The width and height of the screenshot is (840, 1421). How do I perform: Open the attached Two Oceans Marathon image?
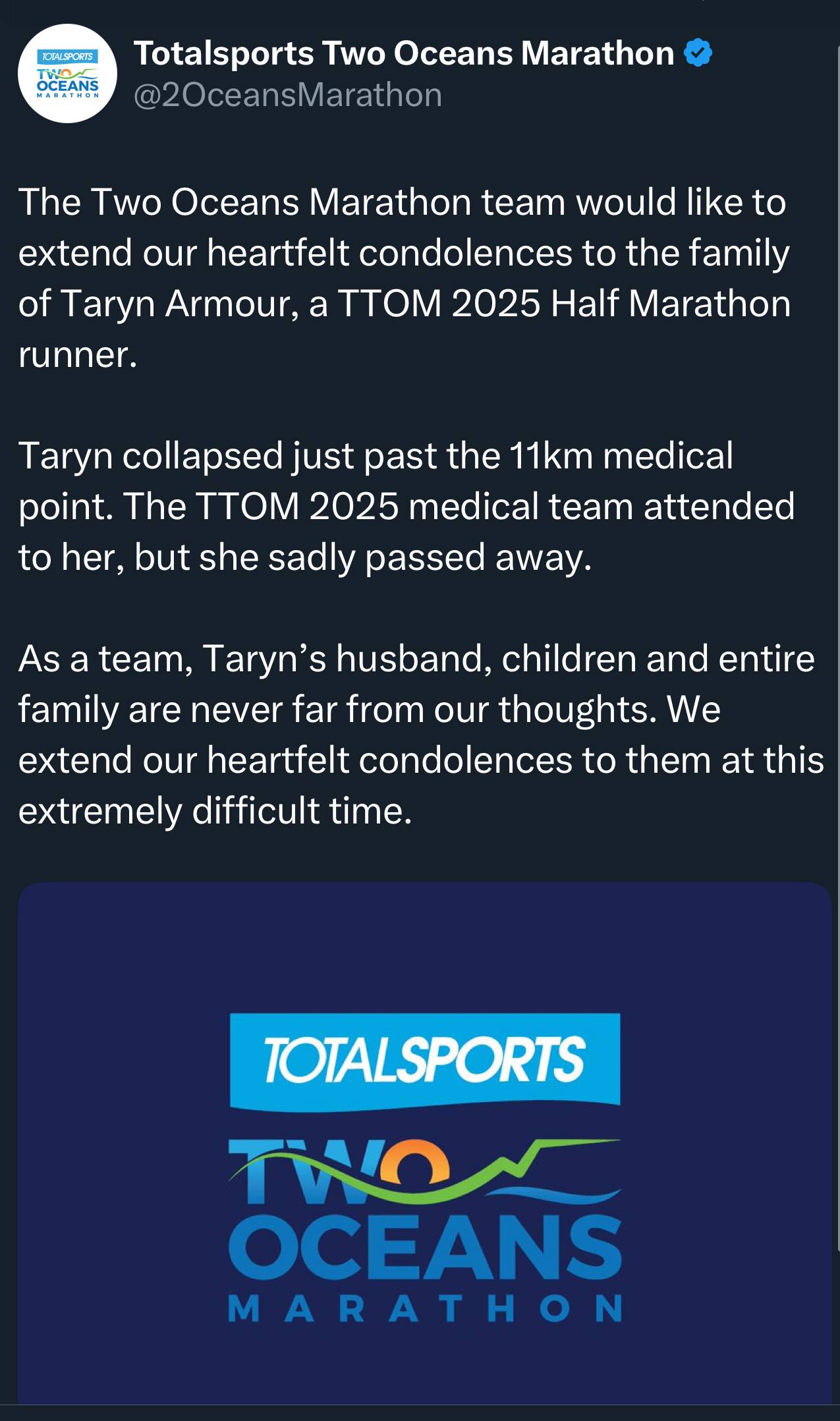pos(424,1146)
